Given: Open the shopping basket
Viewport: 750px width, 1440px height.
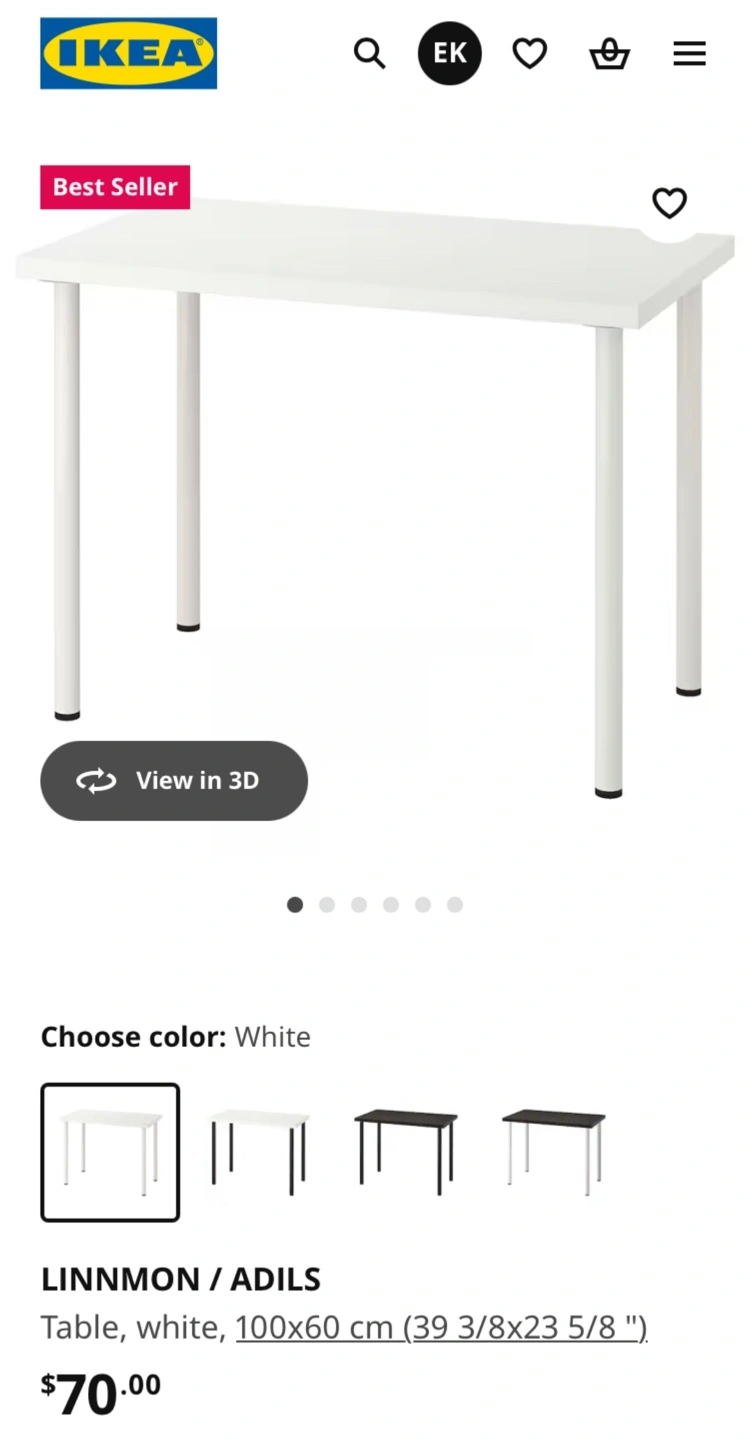Looking at the screenshot, I should pyautogui.click(x=609, y=54).
